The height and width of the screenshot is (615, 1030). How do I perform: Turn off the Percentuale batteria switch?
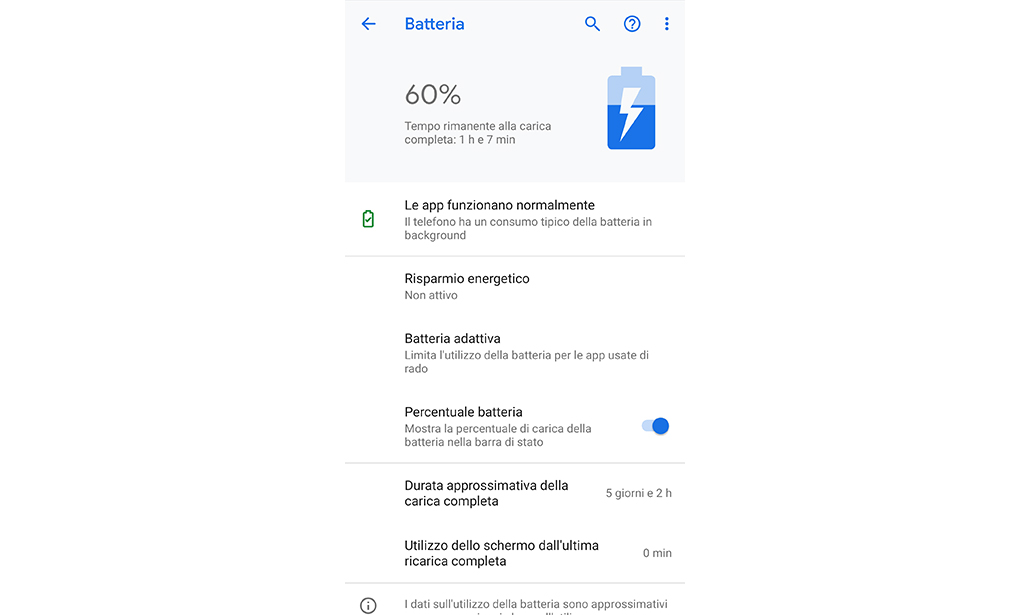656,426
